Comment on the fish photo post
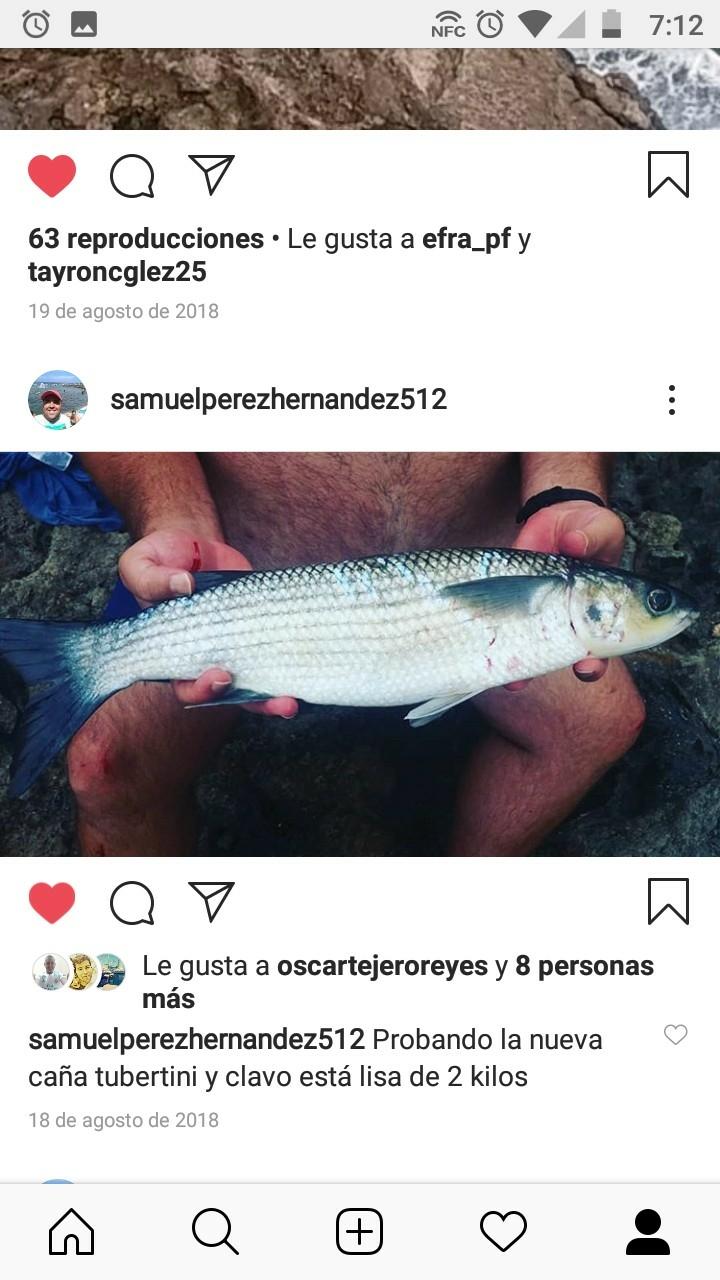720x1280 pixels. coord(132,903)
